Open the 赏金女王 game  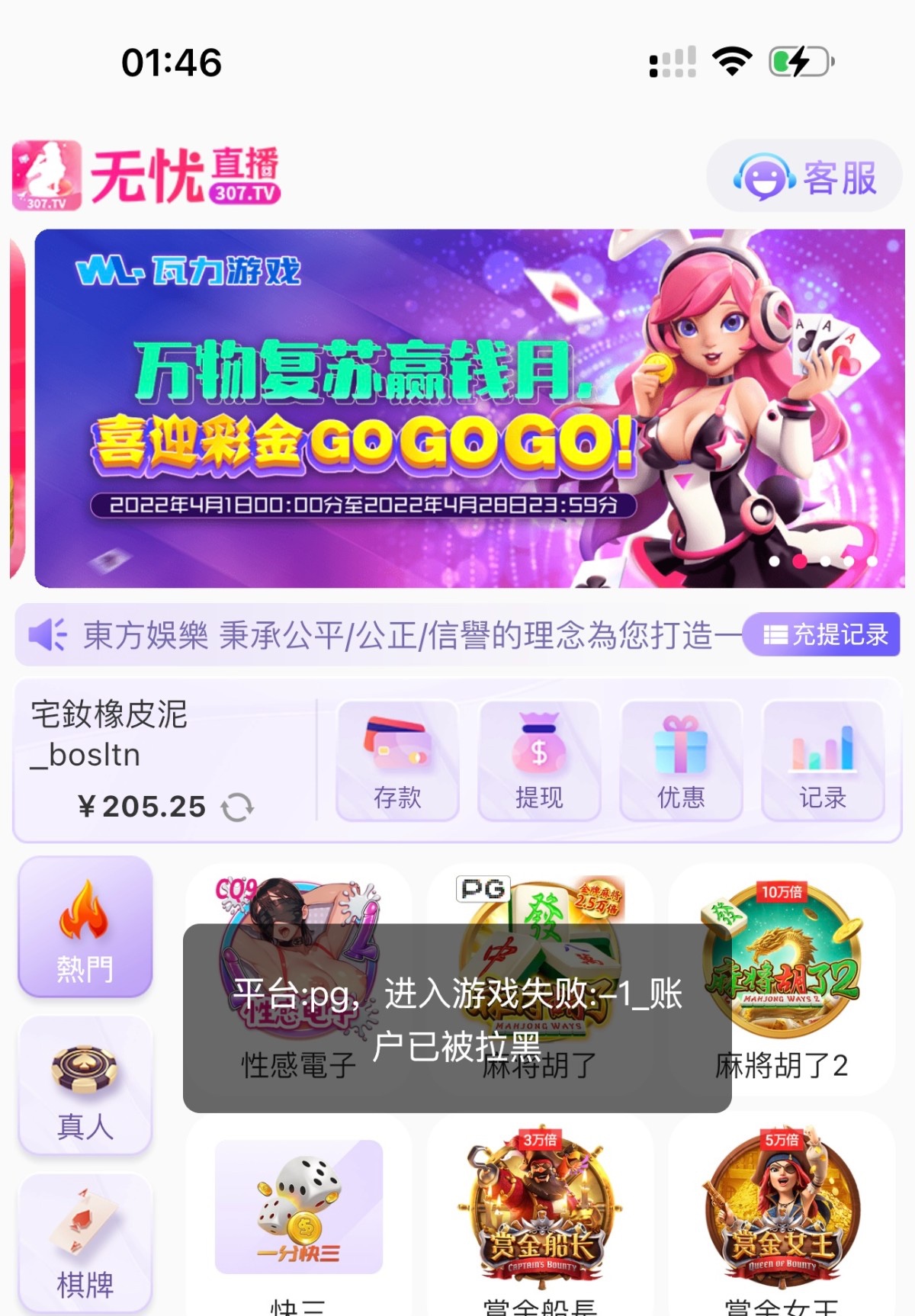781,1212
